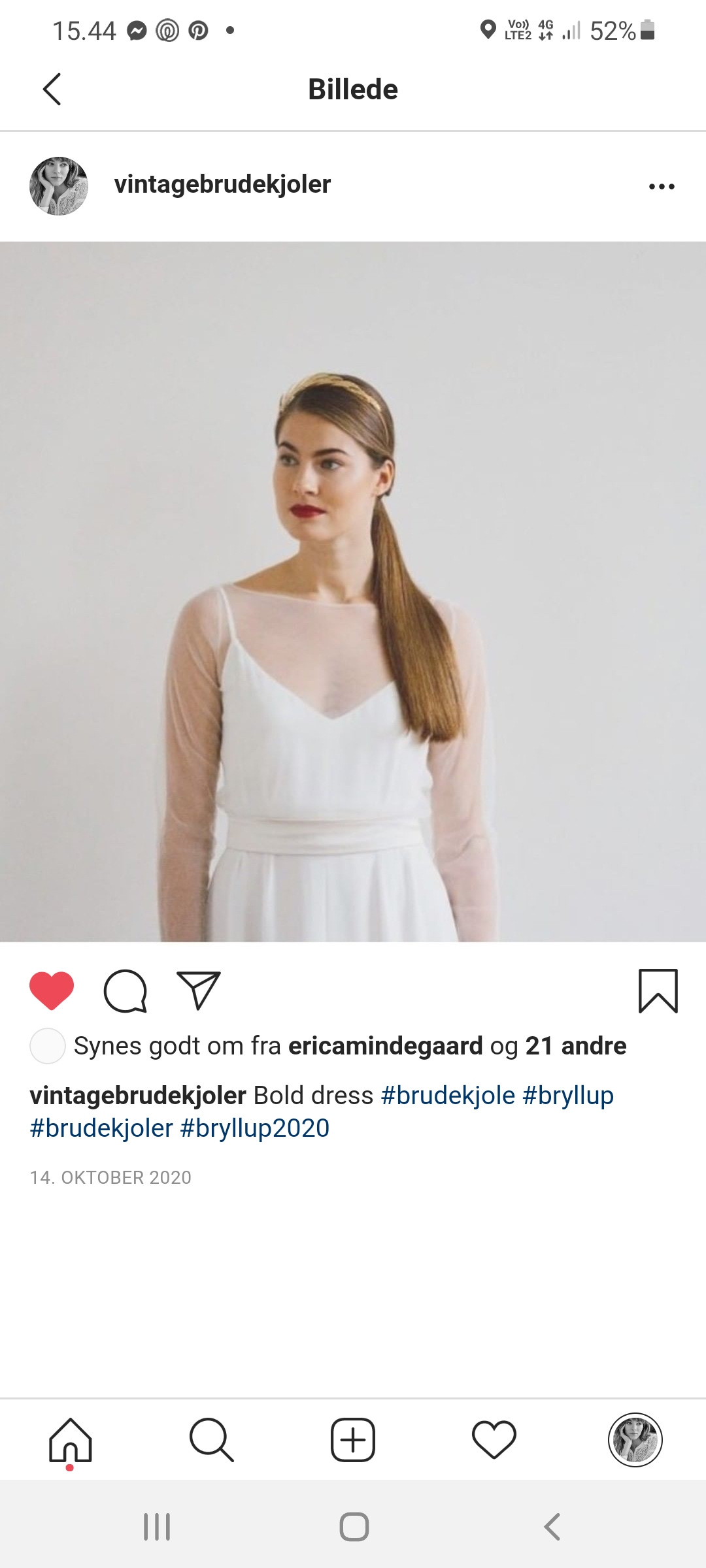Open ericamindegaard's profile from likes line
Screen dimensions: 706x1568
[385, 1046]
